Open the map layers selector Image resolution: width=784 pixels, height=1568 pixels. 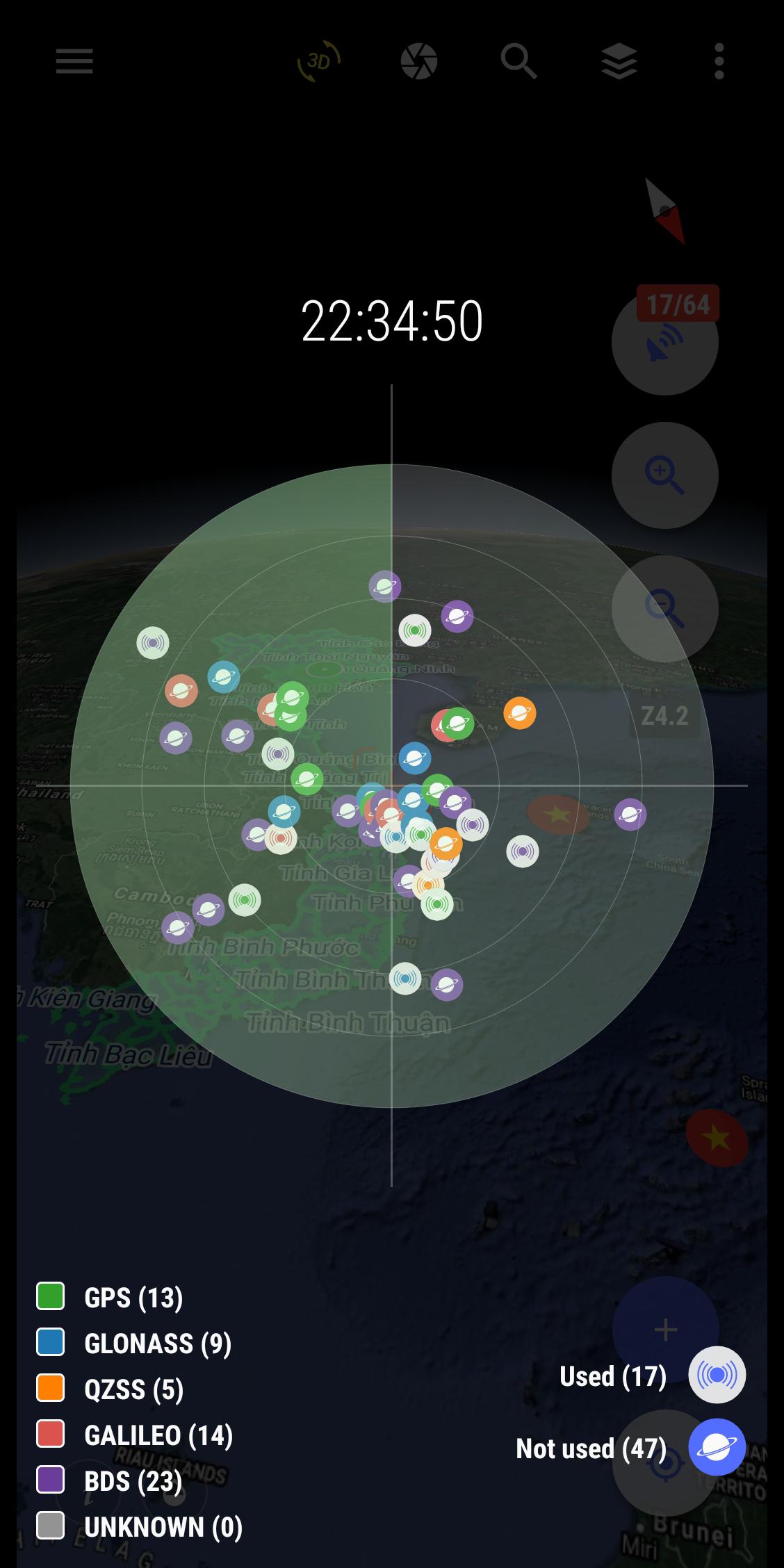(619, 61)
